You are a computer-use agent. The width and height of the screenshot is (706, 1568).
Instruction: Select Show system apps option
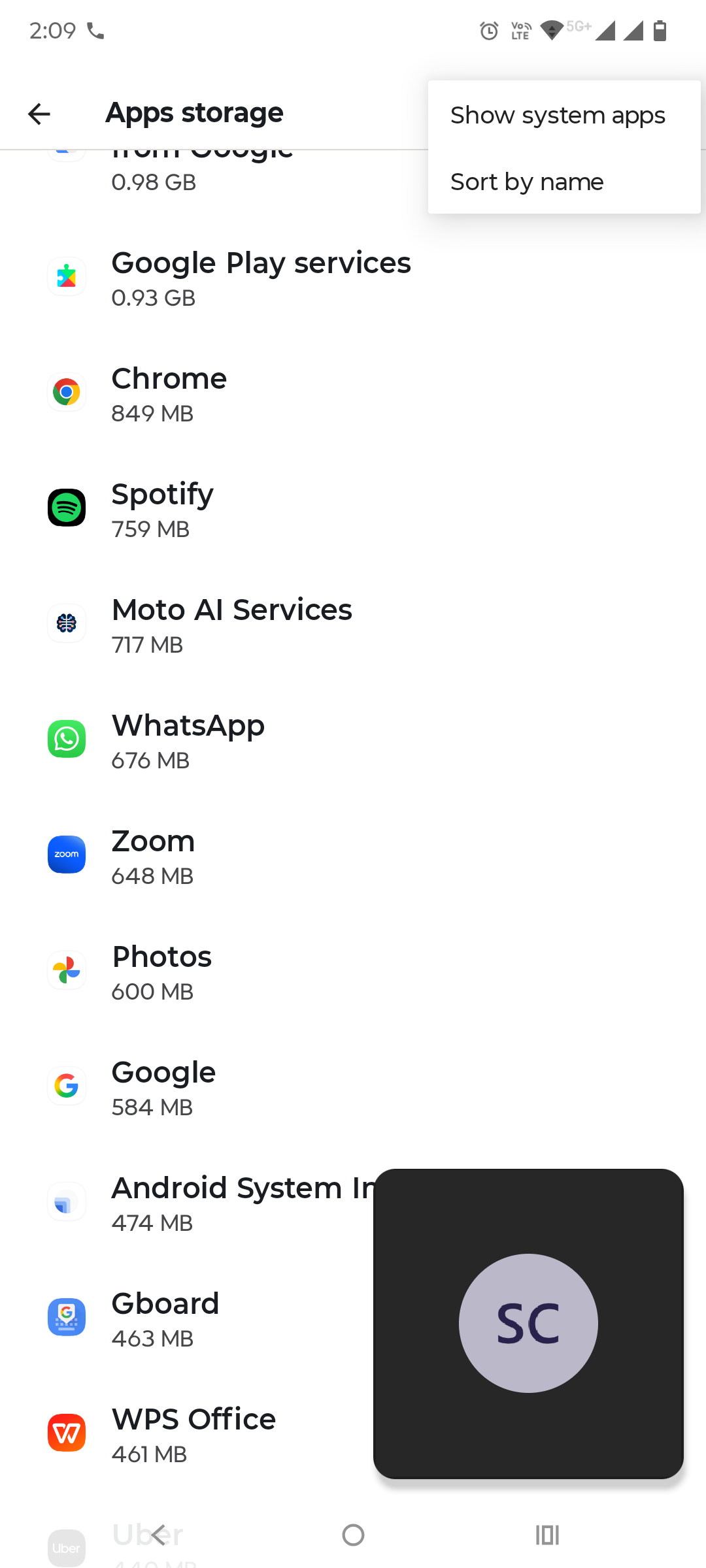click(558, 116)
